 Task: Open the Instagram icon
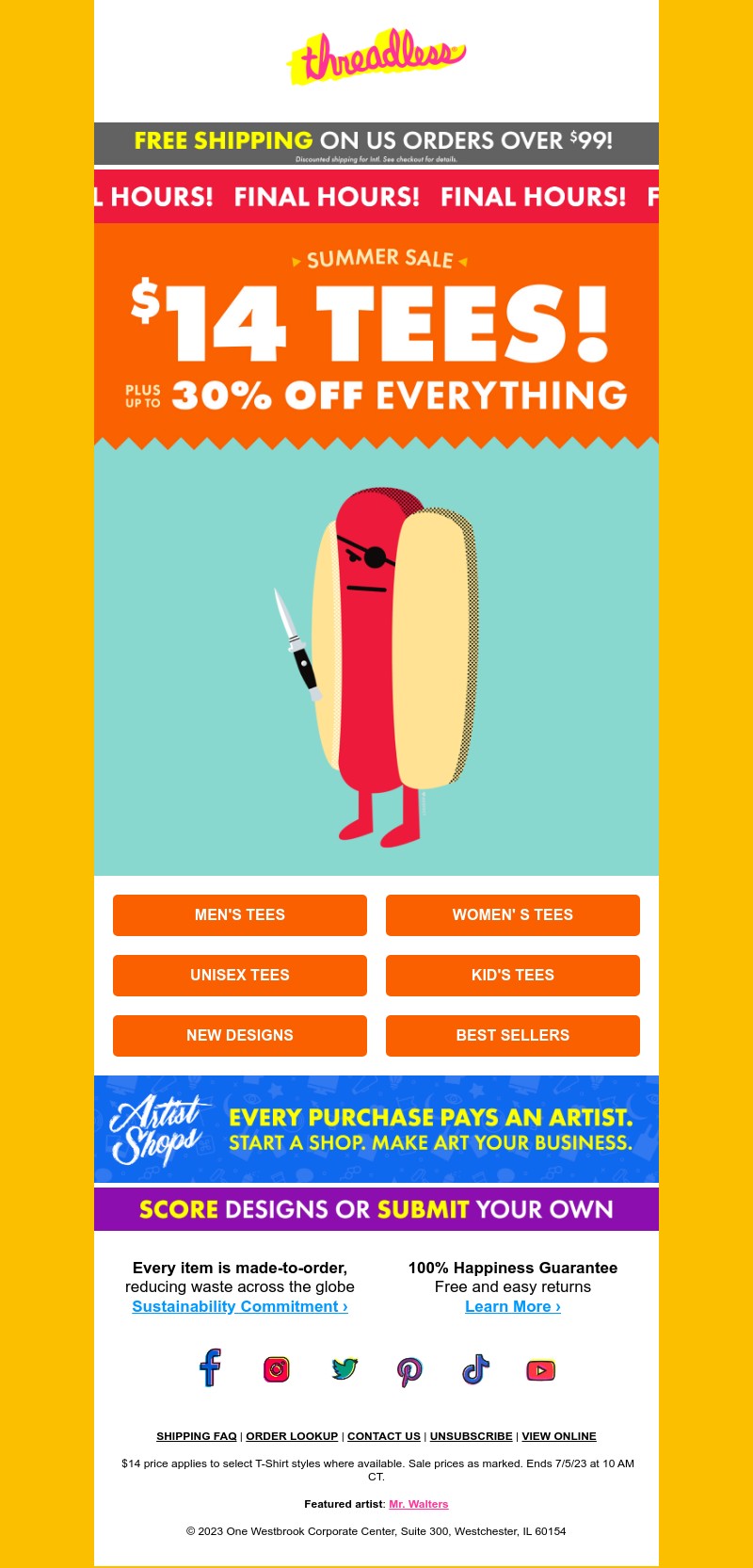pos(277,1368)
